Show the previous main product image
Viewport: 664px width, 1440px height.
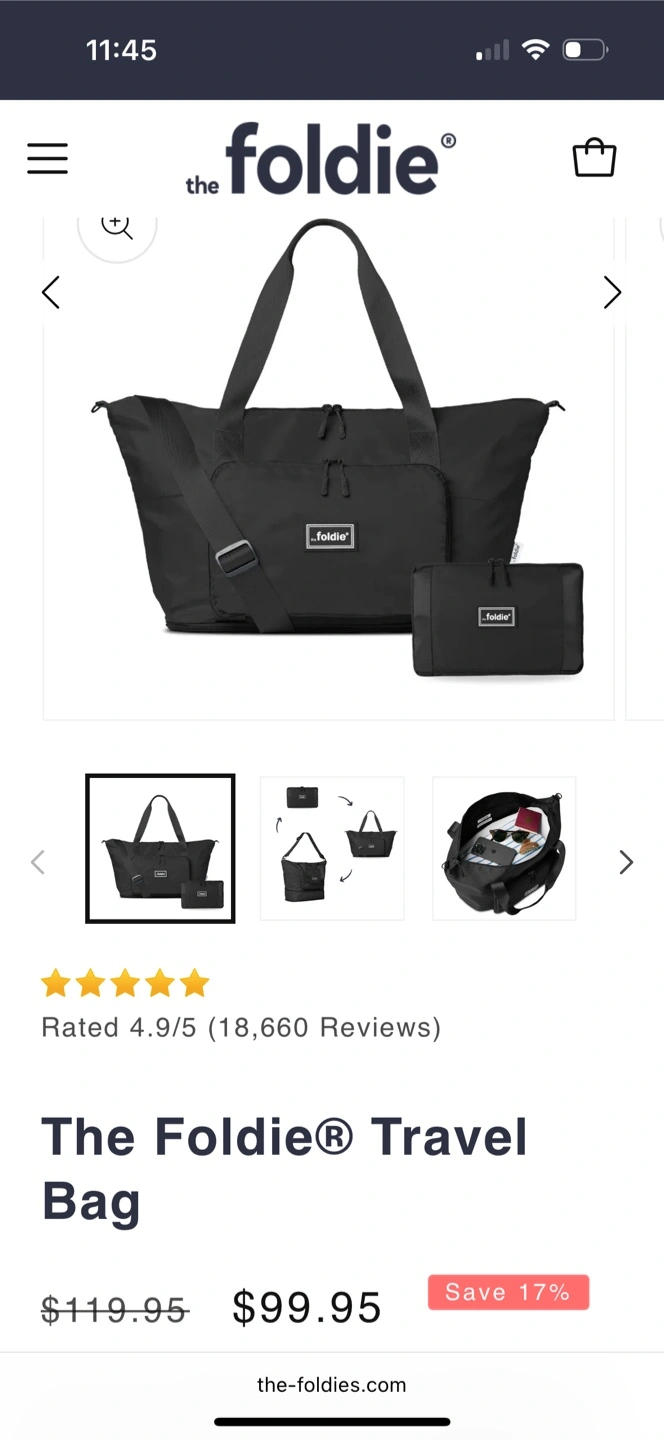coord(51,292)
